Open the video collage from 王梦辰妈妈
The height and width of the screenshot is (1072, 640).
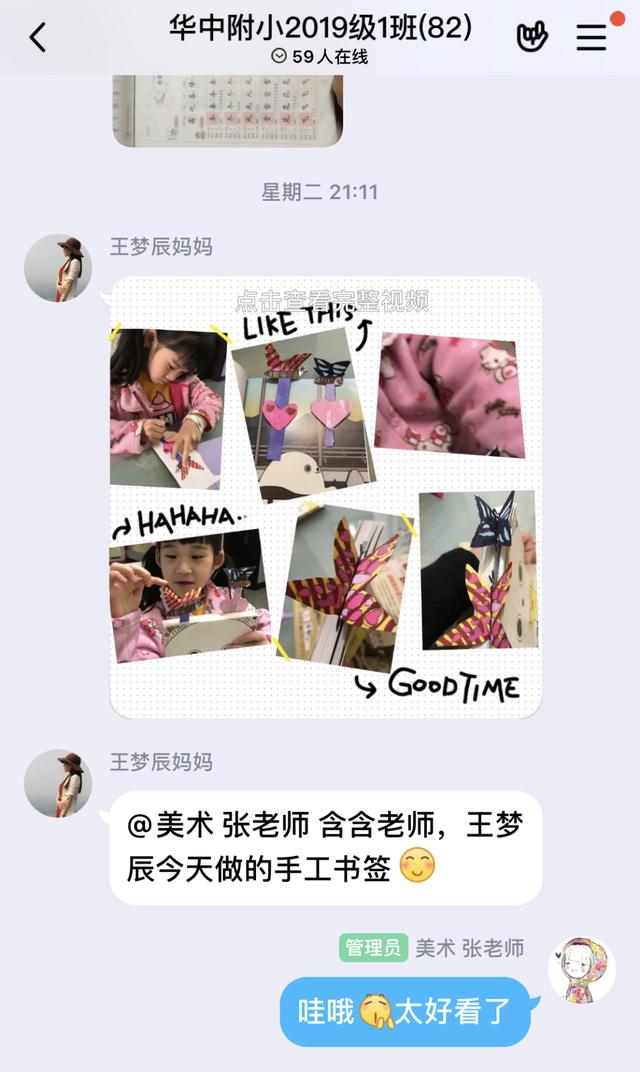[325, 497]
